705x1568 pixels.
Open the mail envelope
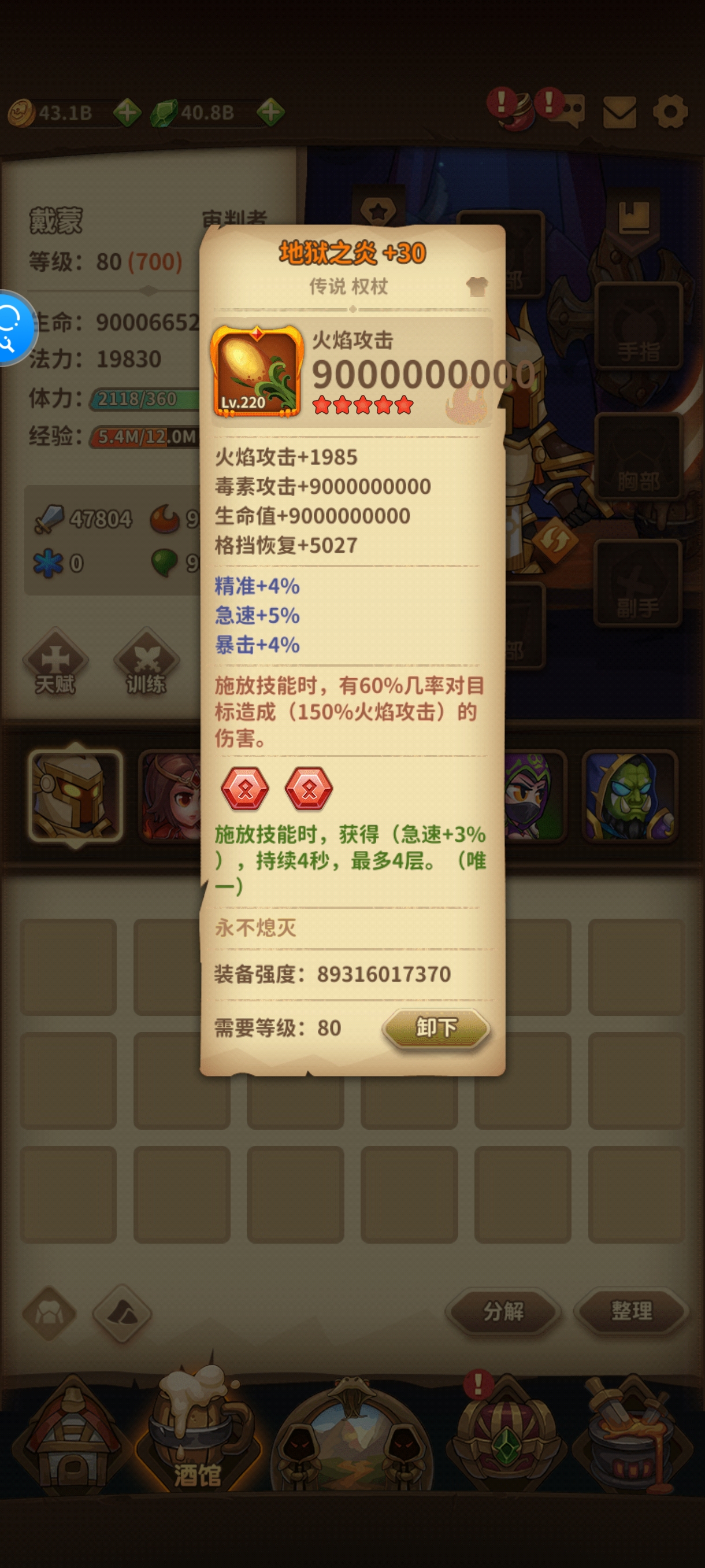pyautogui.click(x=619, y=112)
